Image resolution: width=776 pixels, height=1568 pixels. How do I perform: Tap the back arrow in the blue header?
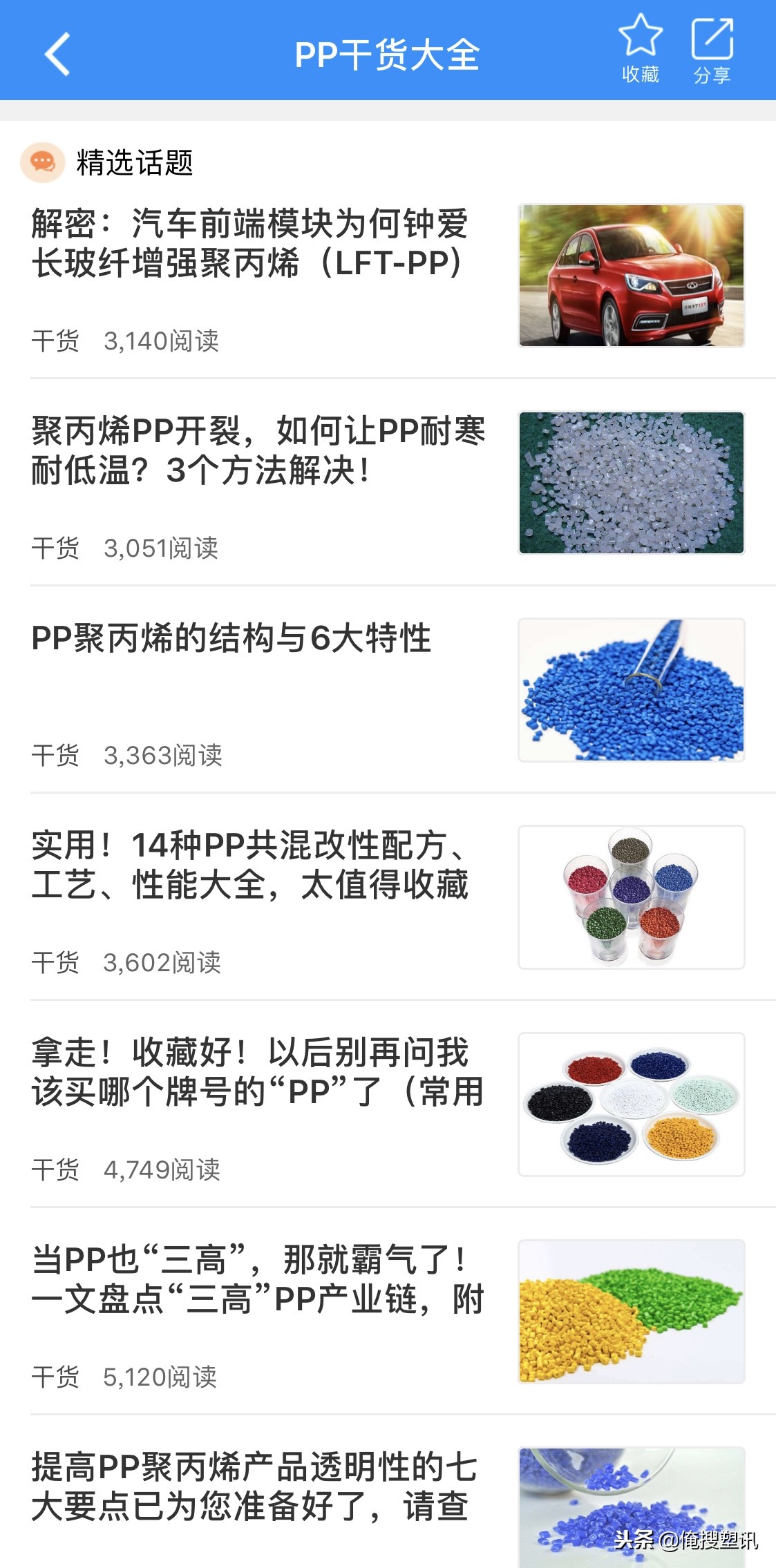(57, 52)
